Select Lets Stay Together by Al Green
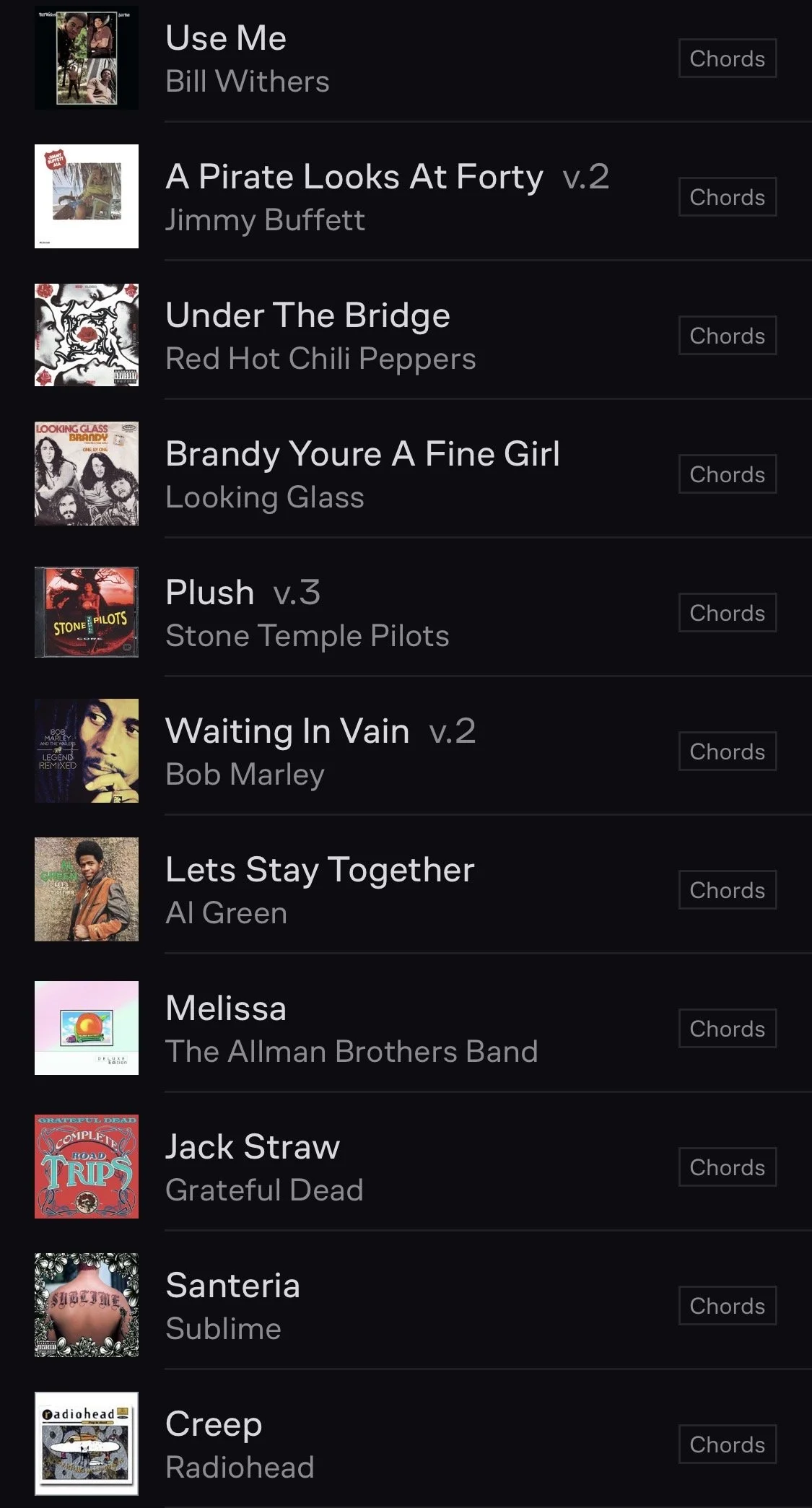 (320, 871)
